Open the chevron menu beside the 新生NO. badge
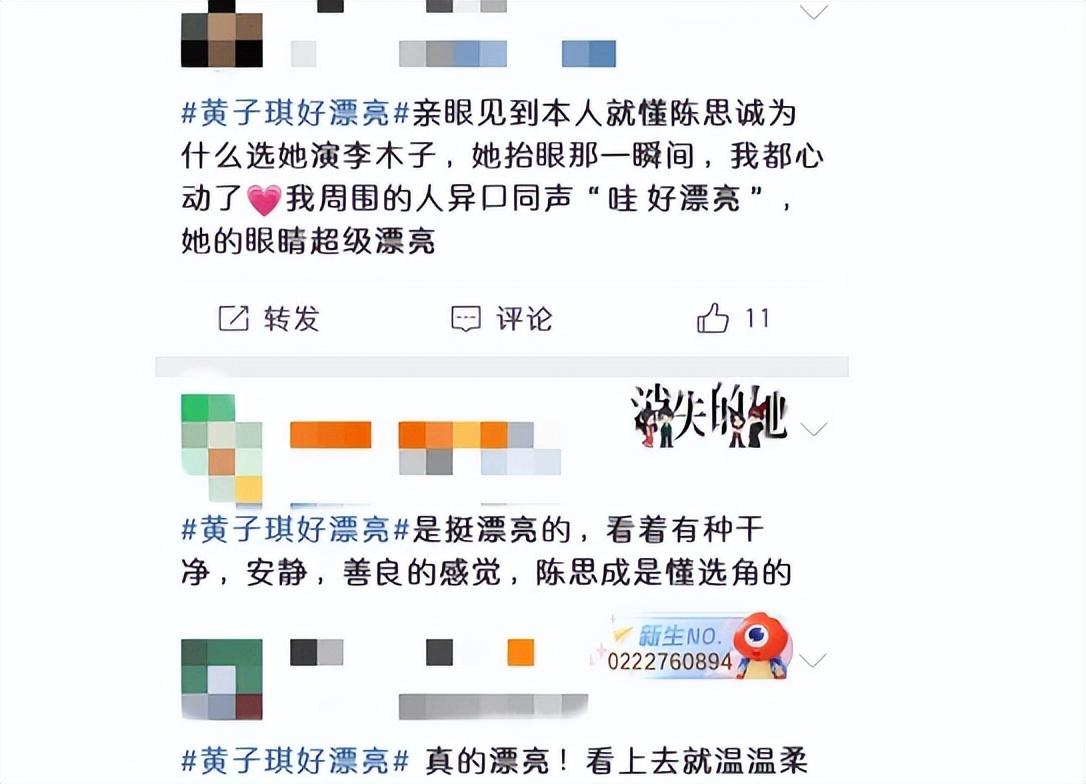 pos(815,660)
